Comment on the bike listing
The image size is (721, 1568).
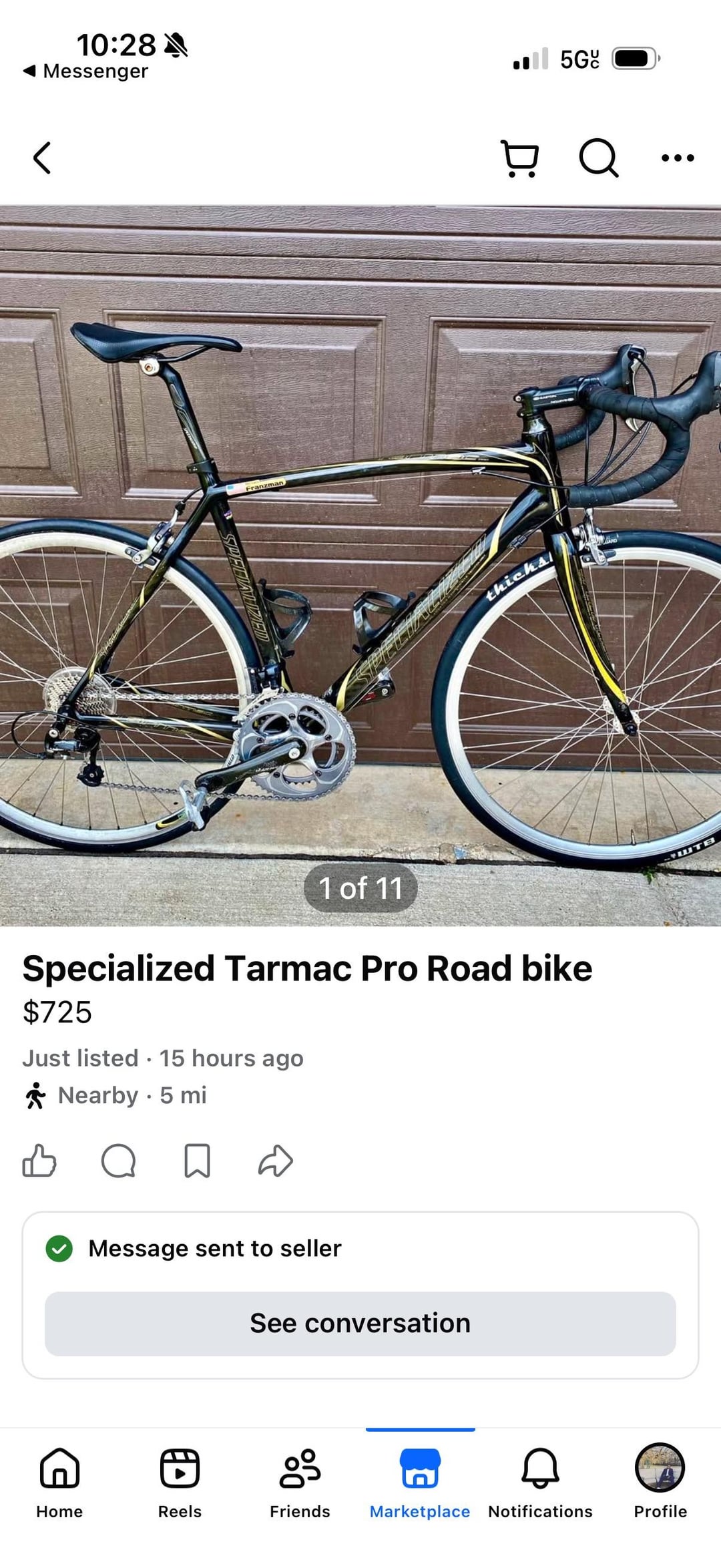click(x=119, y=1161)
